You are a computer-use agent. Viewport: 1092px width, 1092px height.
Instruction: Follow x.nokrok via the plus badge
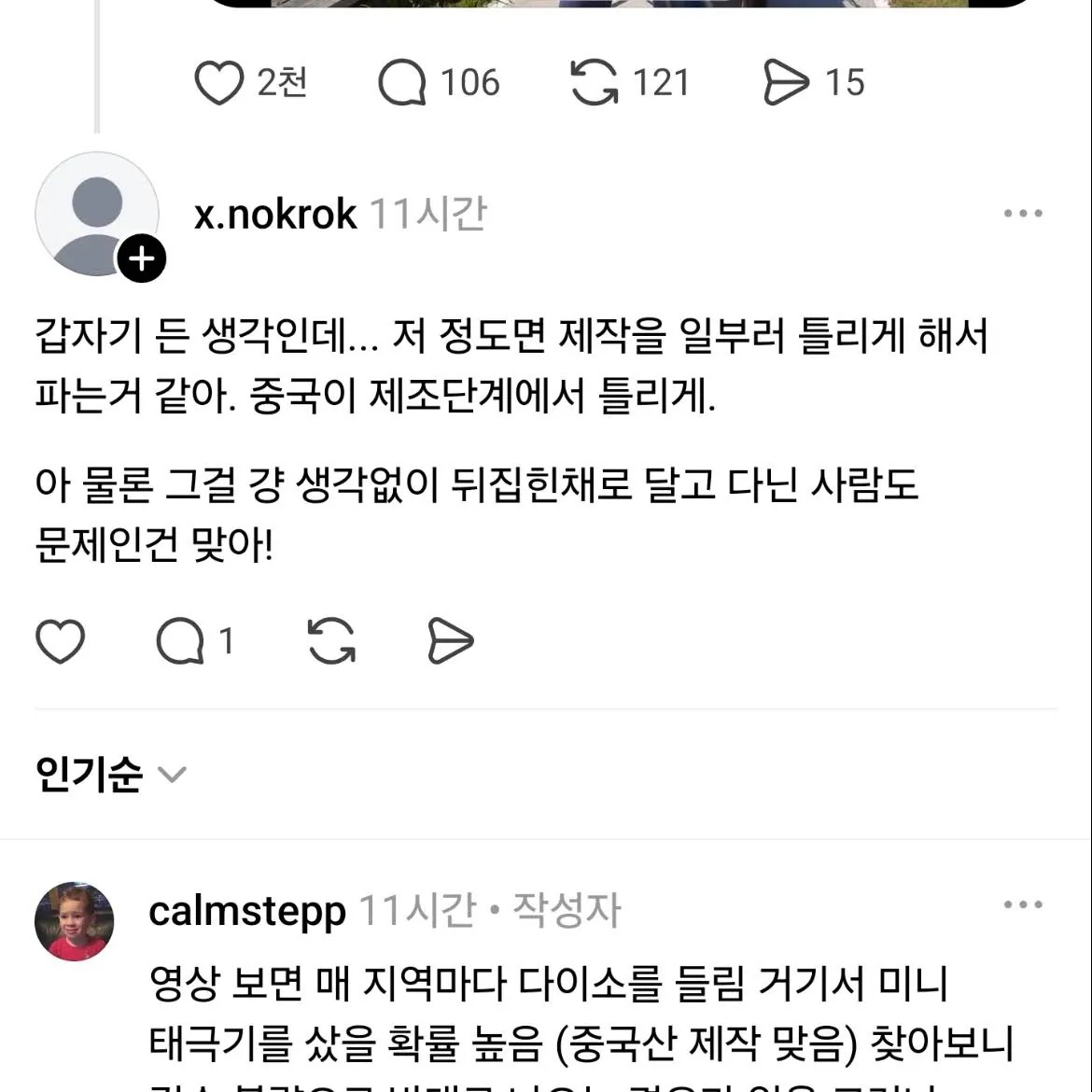coord(141,259)
